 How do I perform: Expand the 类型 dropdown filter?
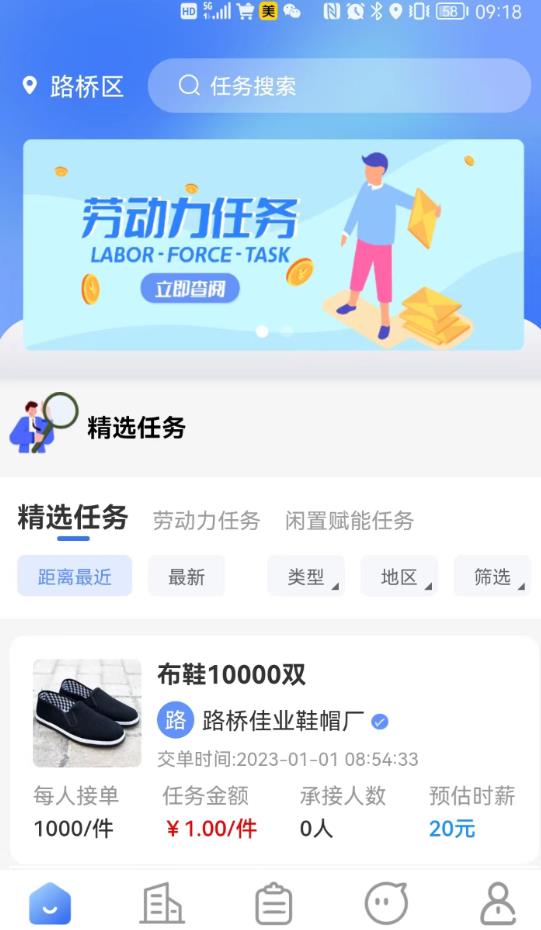point(306,576)
